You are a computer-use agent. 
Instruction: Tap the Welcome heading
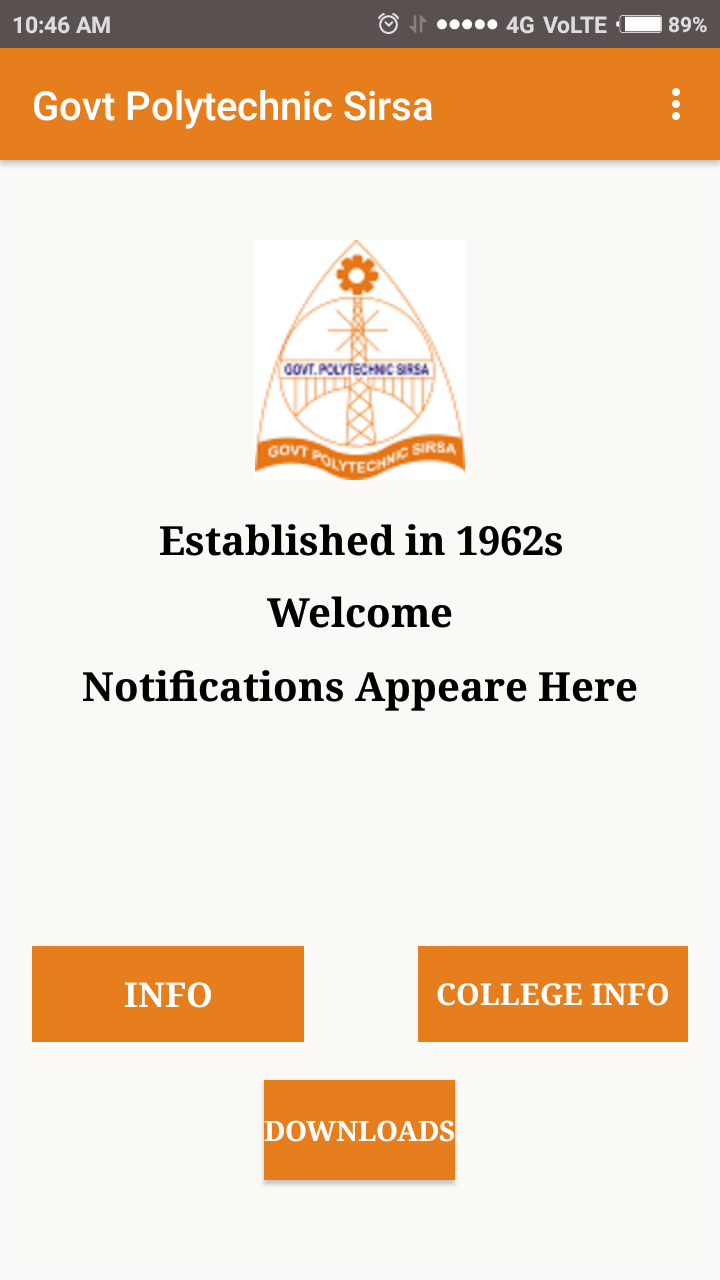click(x=359, y=613)
